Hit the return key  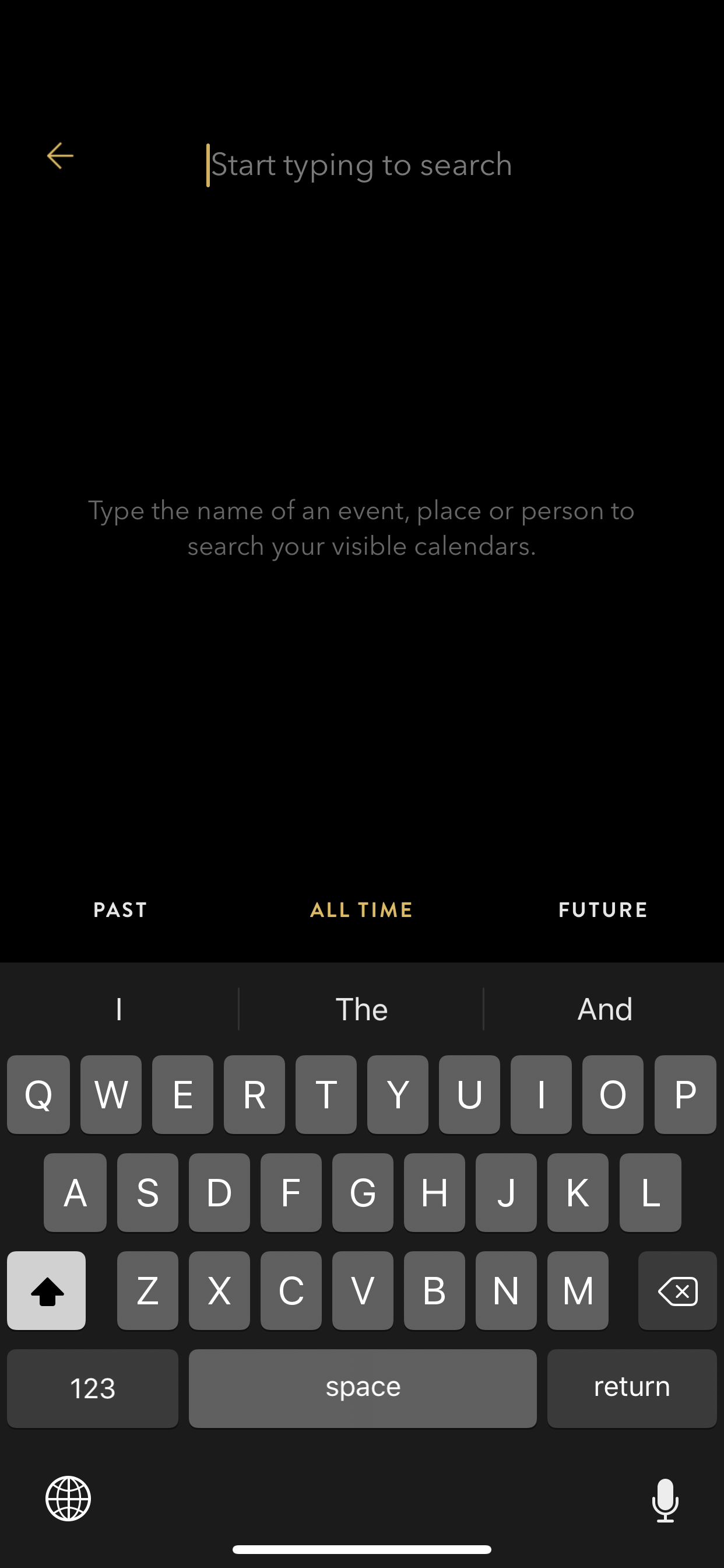[x=631, y=1388]
